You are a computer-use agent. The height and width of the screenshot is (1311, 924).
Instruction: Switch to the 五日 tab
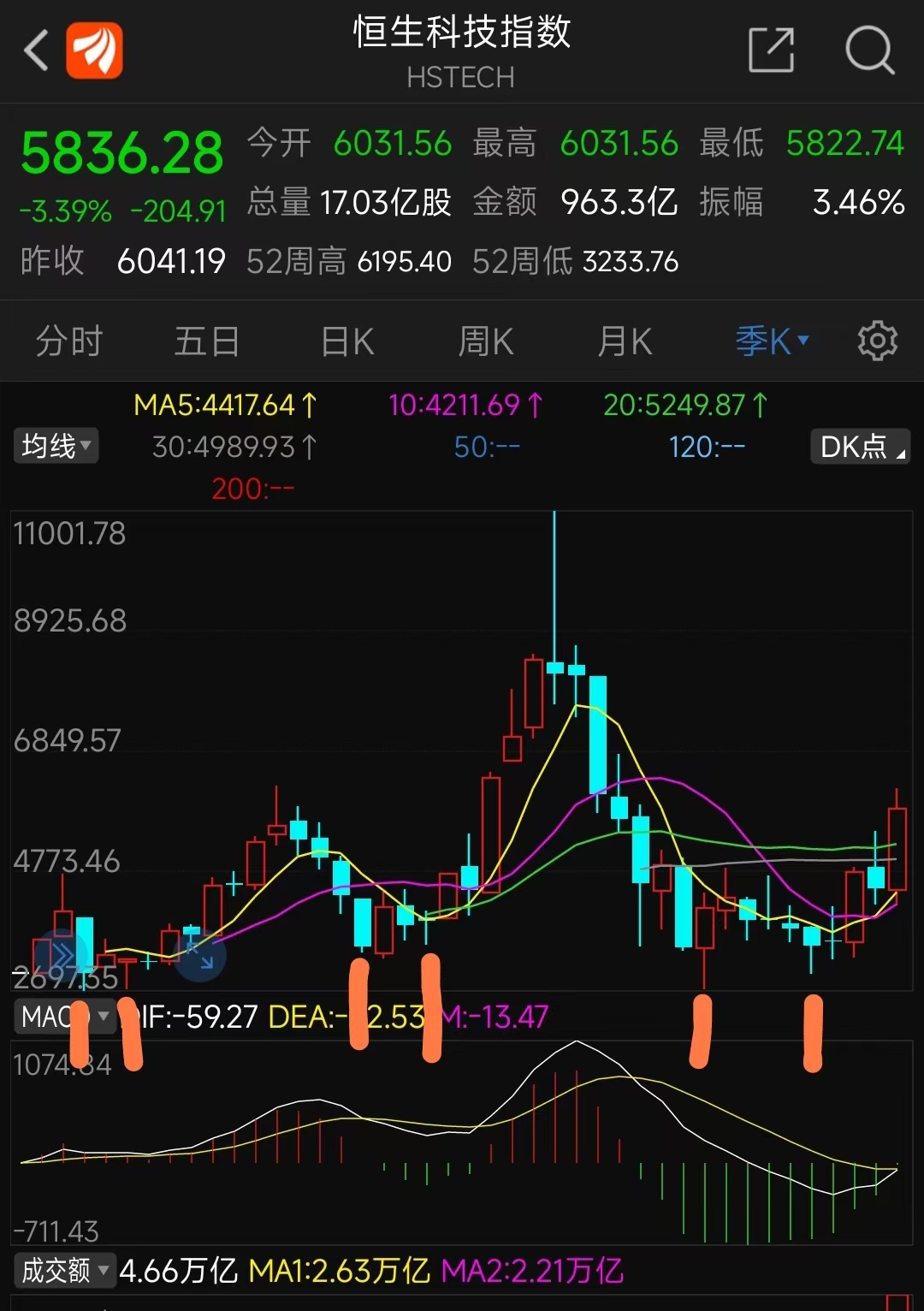[206, 341]
